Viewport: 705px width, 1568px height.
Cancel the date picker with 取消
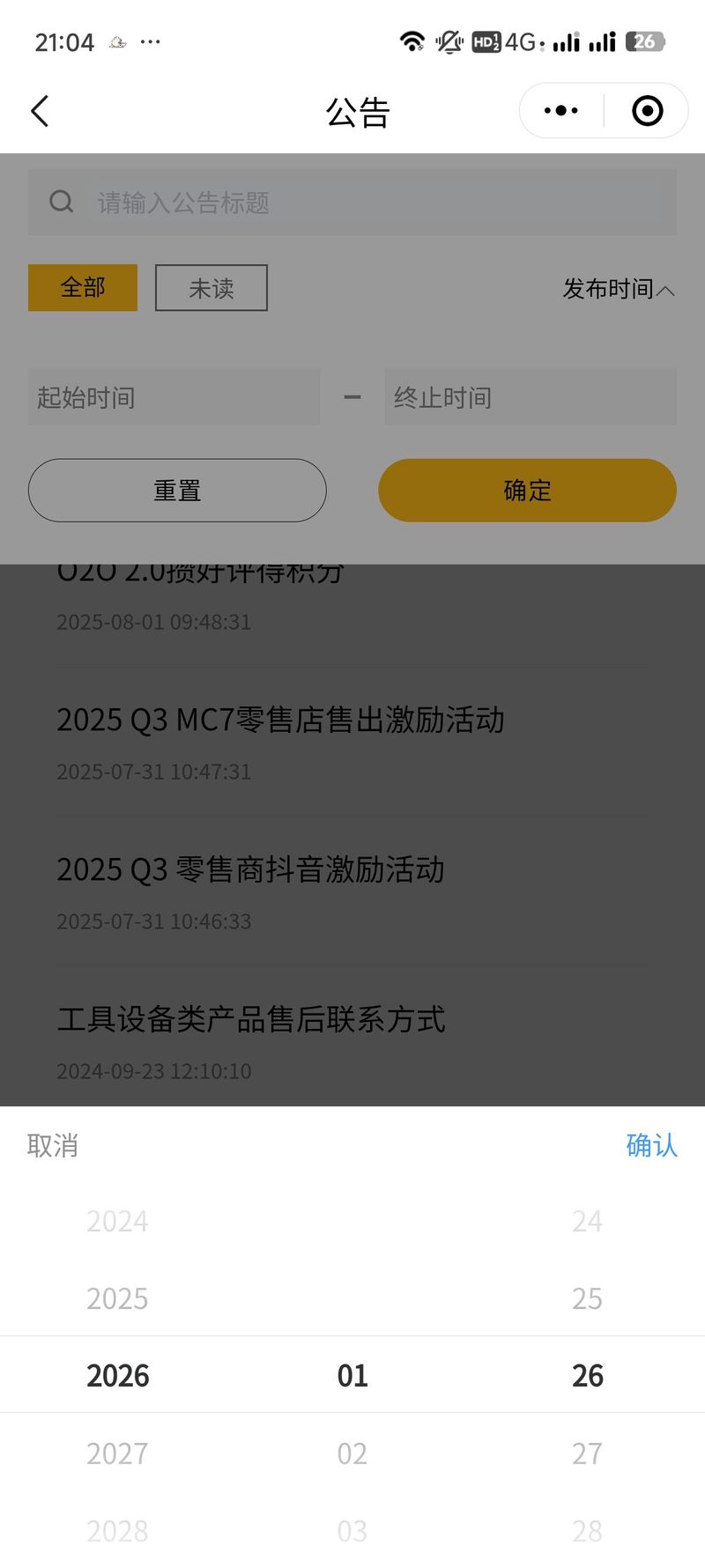(x=53, y=1145)
